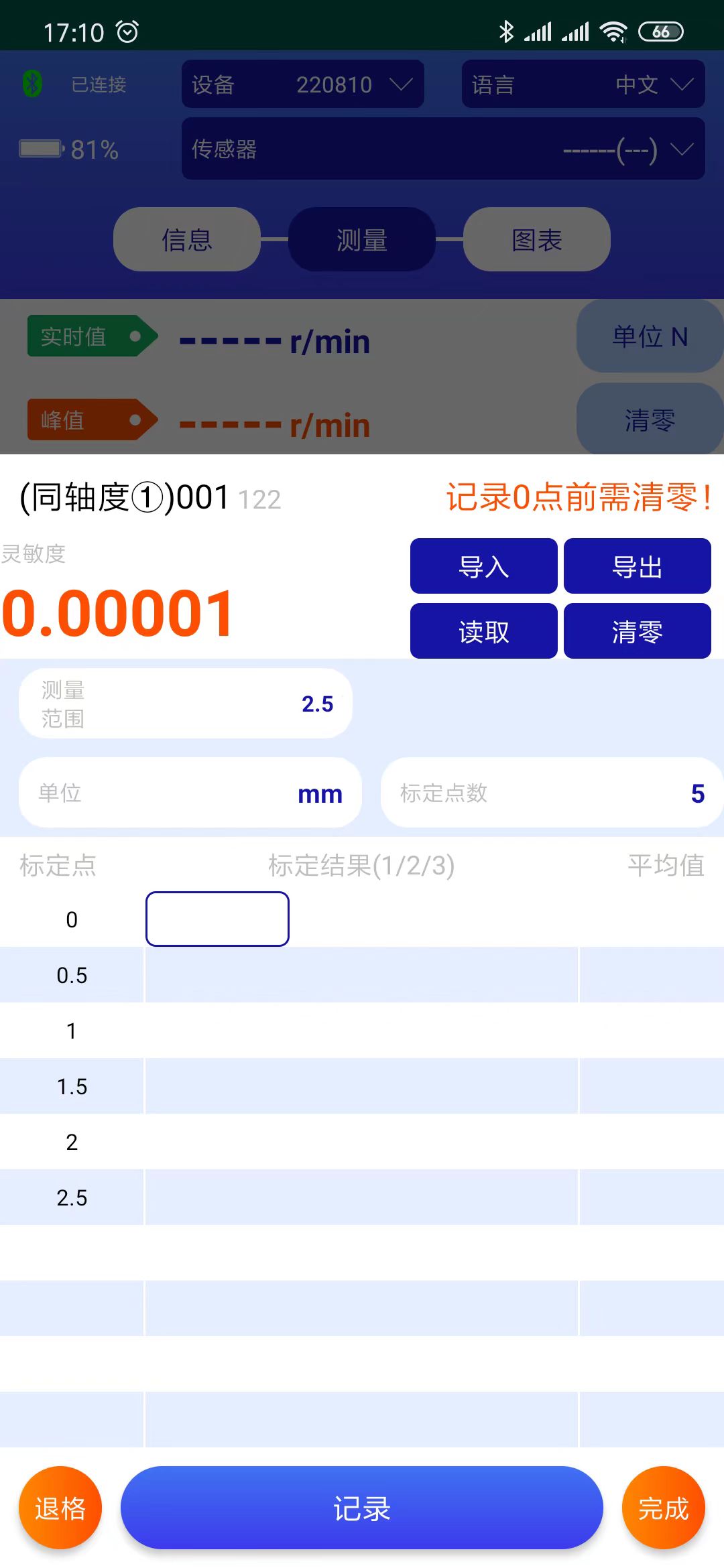Viewport: 724px width, 1568px height.
Task: Tap the blue 清零 button beside 读取
Action: [637, 631]
